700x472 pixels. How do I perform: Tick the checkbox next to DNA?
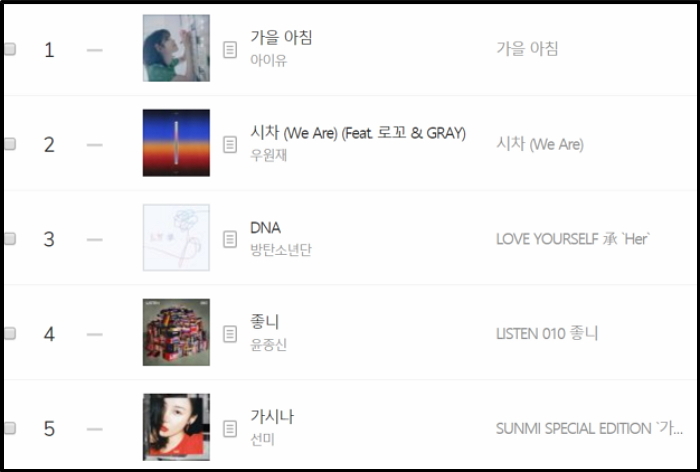pos(9,239)
